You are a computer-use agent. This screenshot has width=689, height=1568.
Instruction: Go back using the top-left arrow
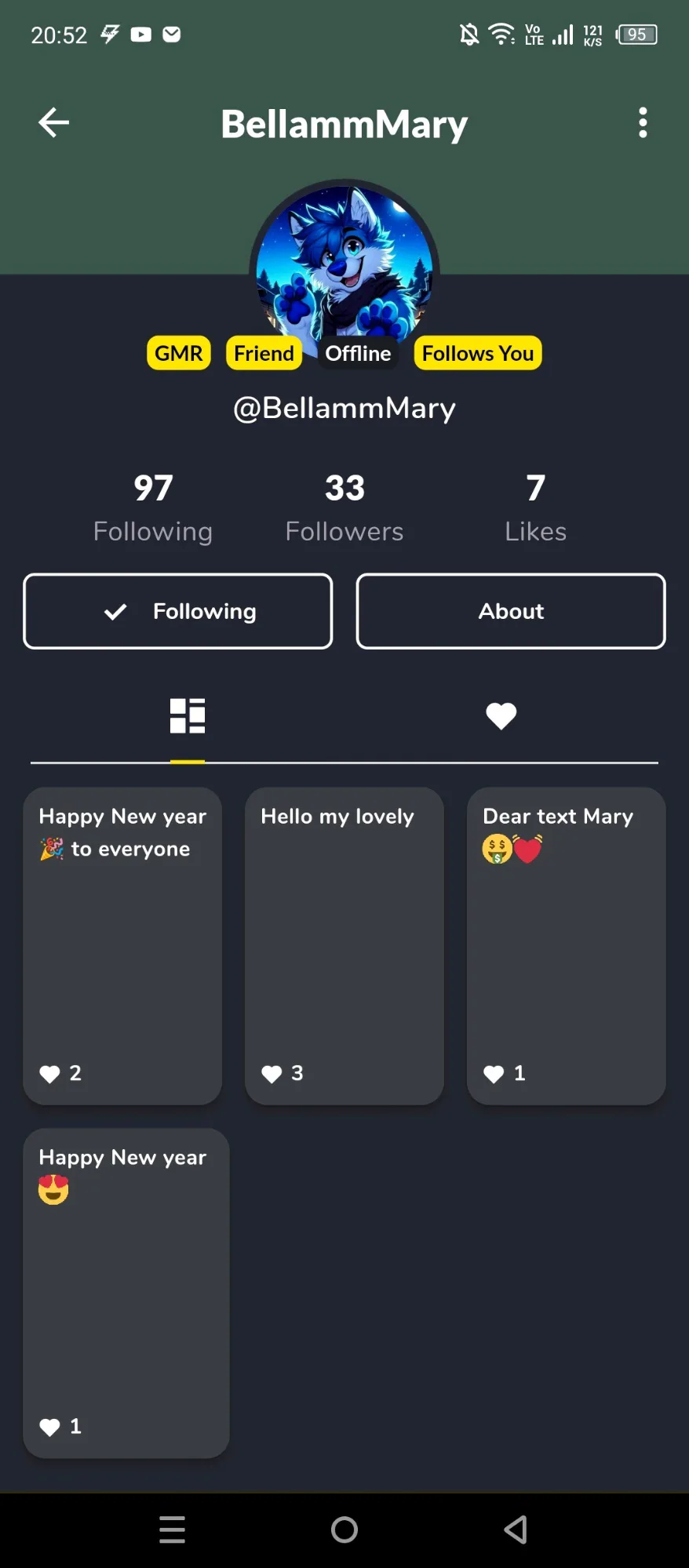click(53, 122)
